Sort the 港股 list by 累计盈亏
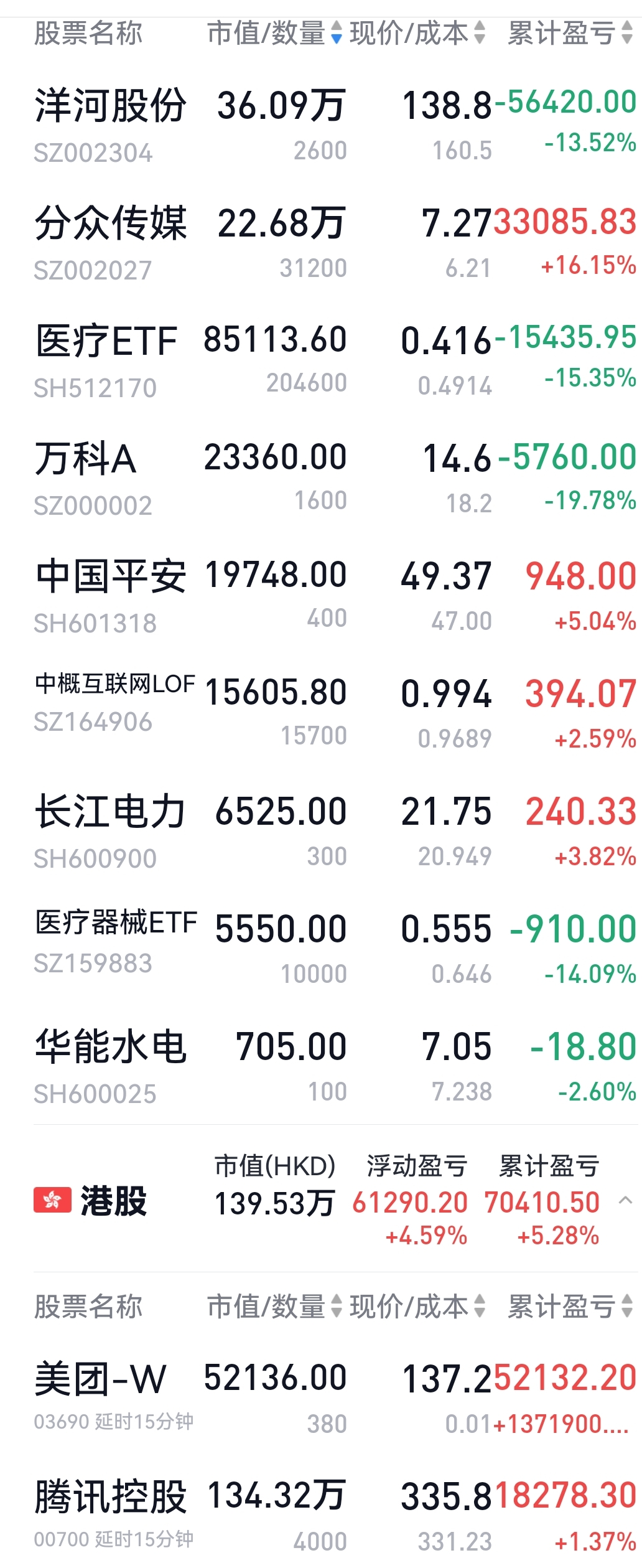This screenshot has height=1568, width=642. point(570,1305)
